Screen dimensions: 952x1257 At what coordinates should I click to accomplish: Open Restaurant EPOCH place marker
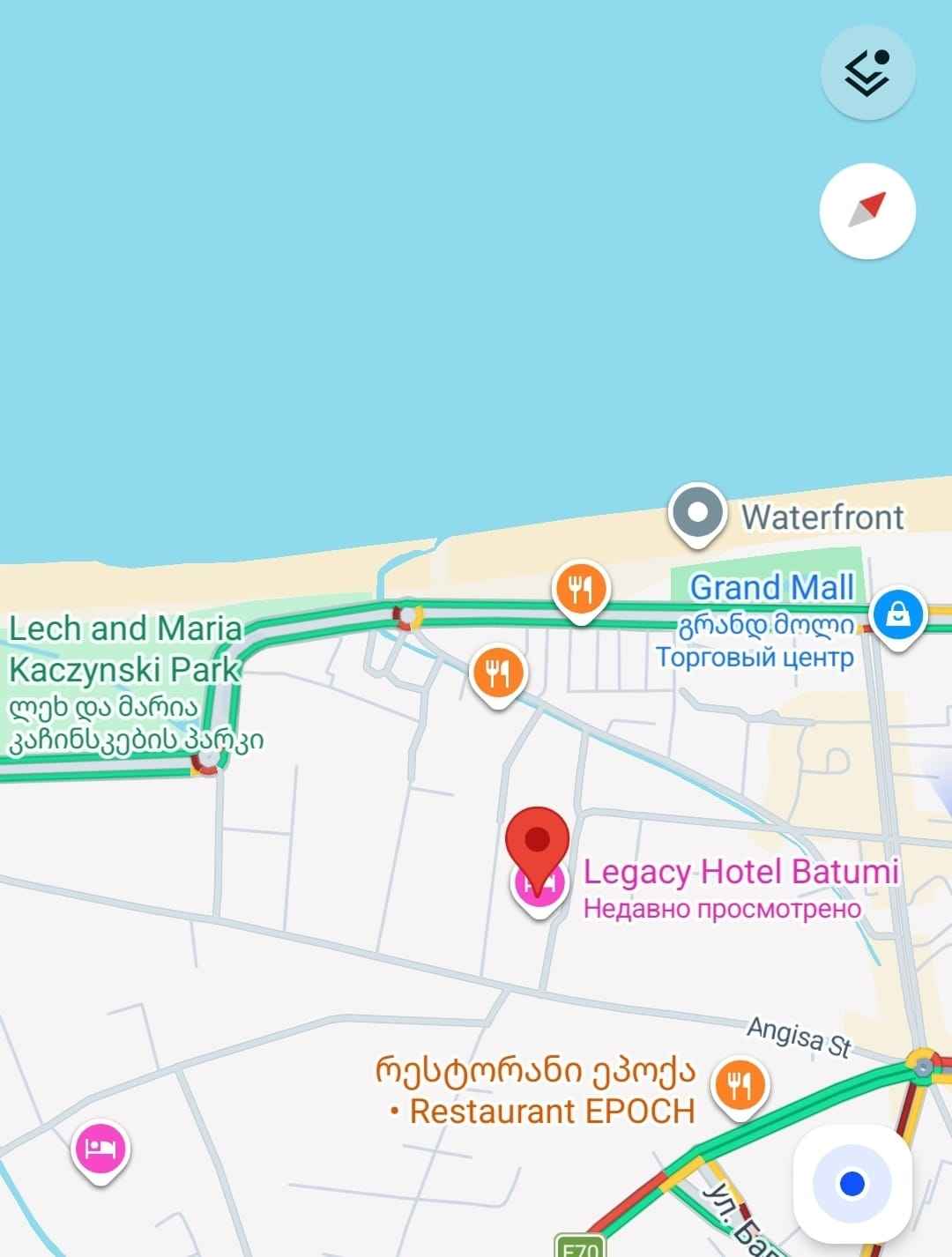click(740, 1085)
